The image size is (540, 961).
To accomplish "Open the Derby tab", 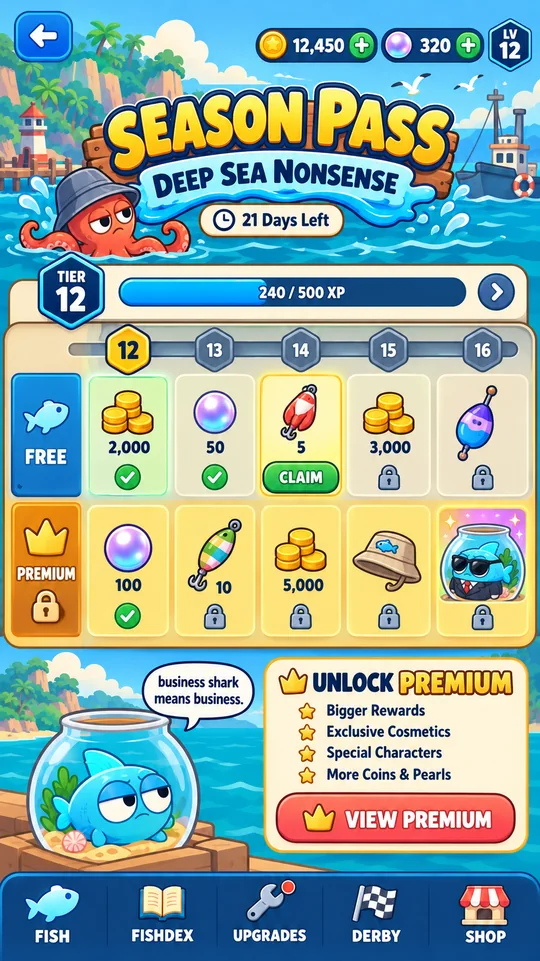I will (376, 914).
